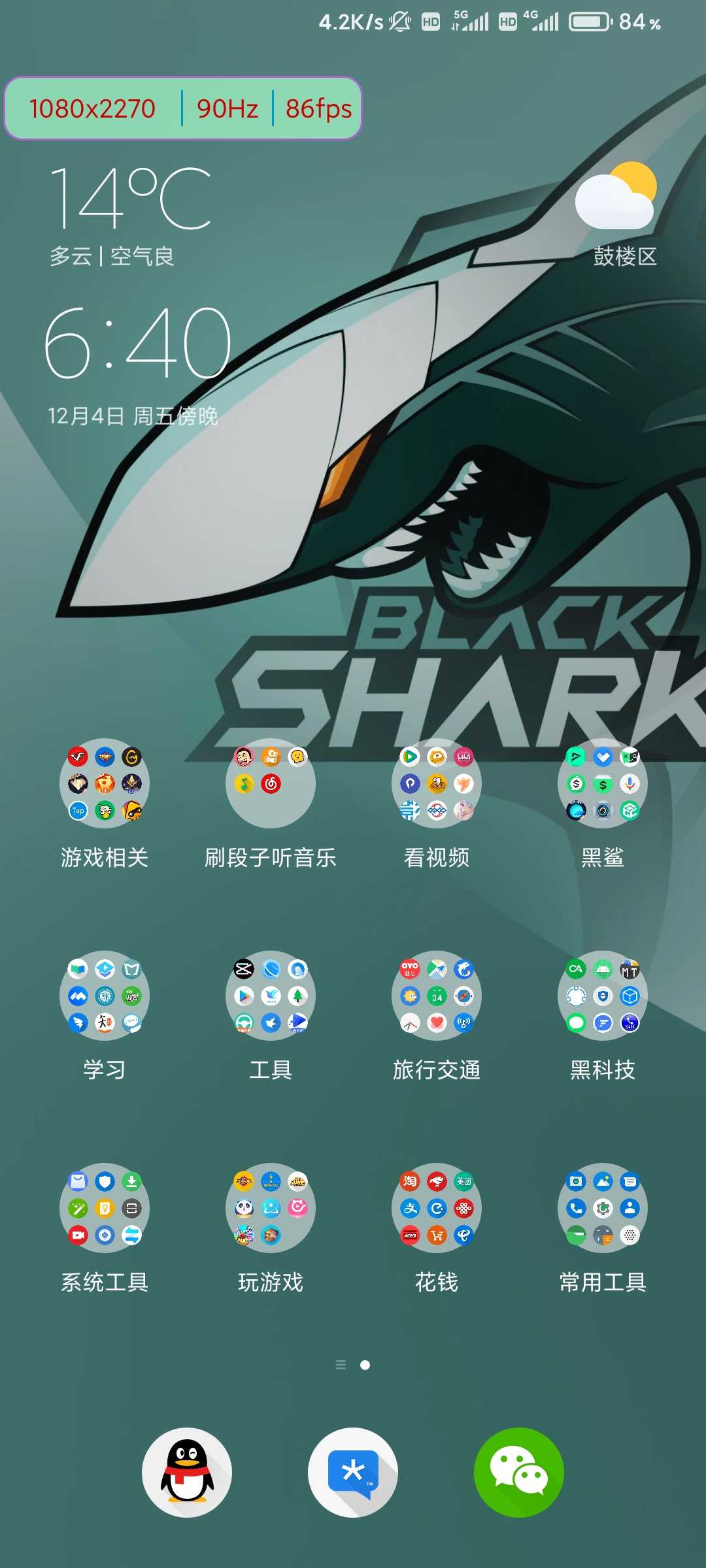The height and width of the screenshot is (1568, 706).
Task: Open the 常用工具 folder
Action: pos(603,1208)
